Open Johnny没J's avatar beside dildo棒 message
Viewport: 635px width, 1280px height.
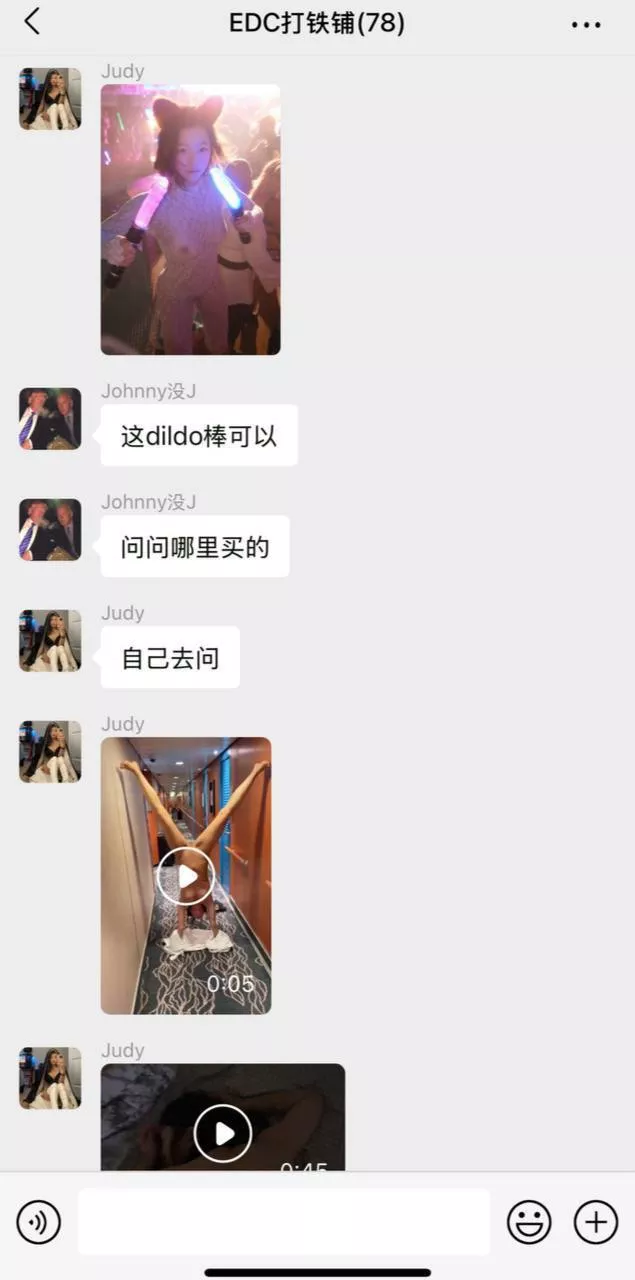(x=50, y=419)
